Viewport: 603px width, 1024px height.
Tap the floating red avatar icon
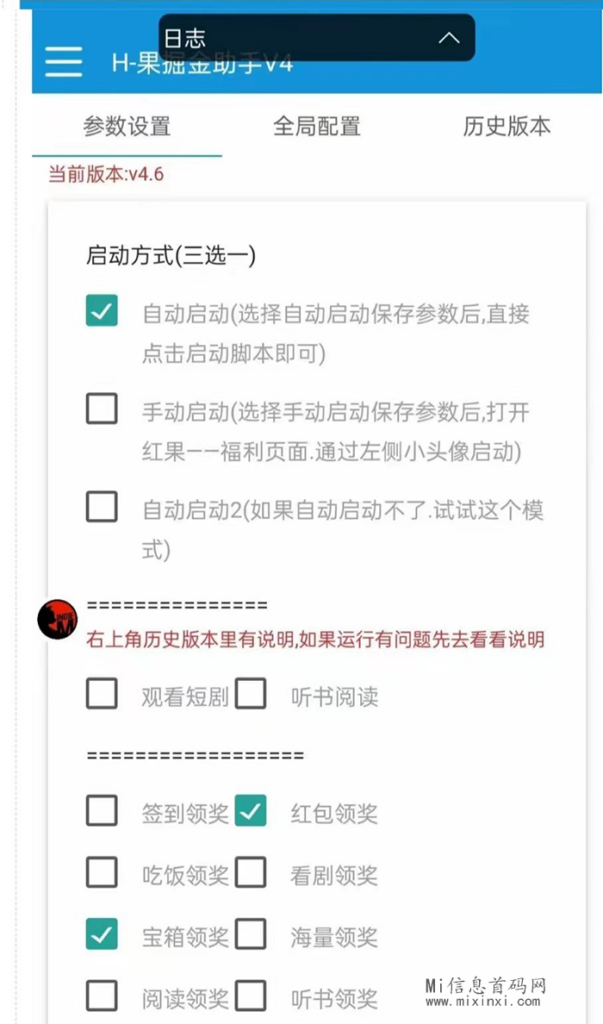coord(57,620)
